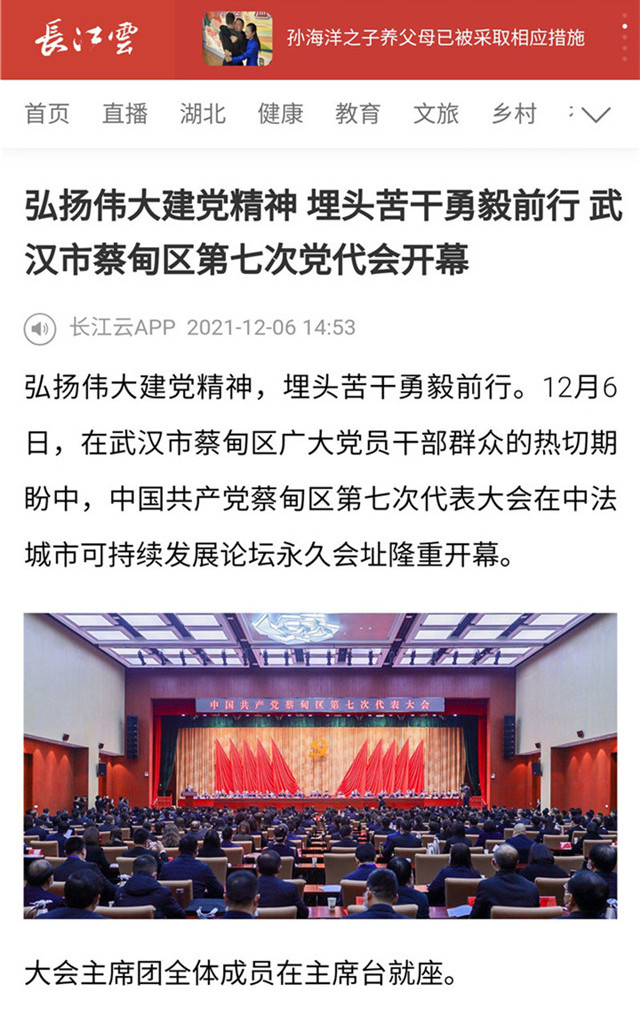Expand the channel list chevron
The width and height of the screenshot is (640, 1011).
click(595, 115)
